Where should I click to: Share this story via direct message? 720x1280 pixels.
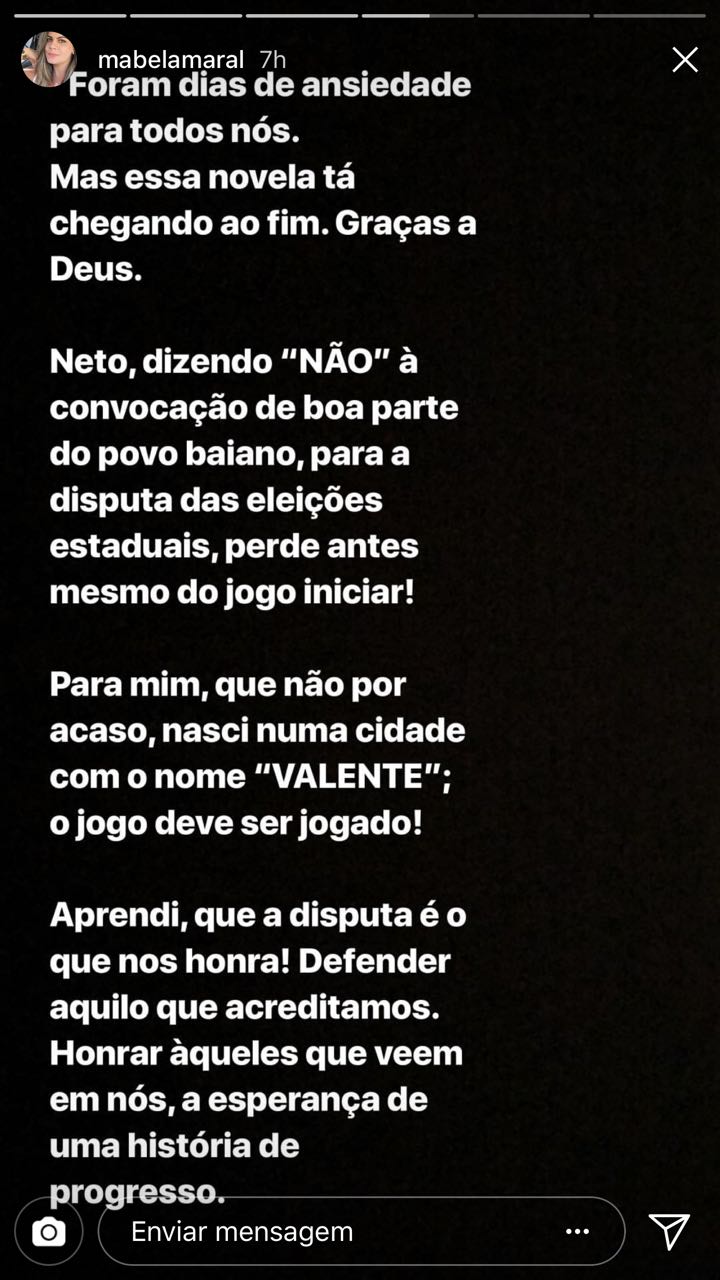[669, 1232]
